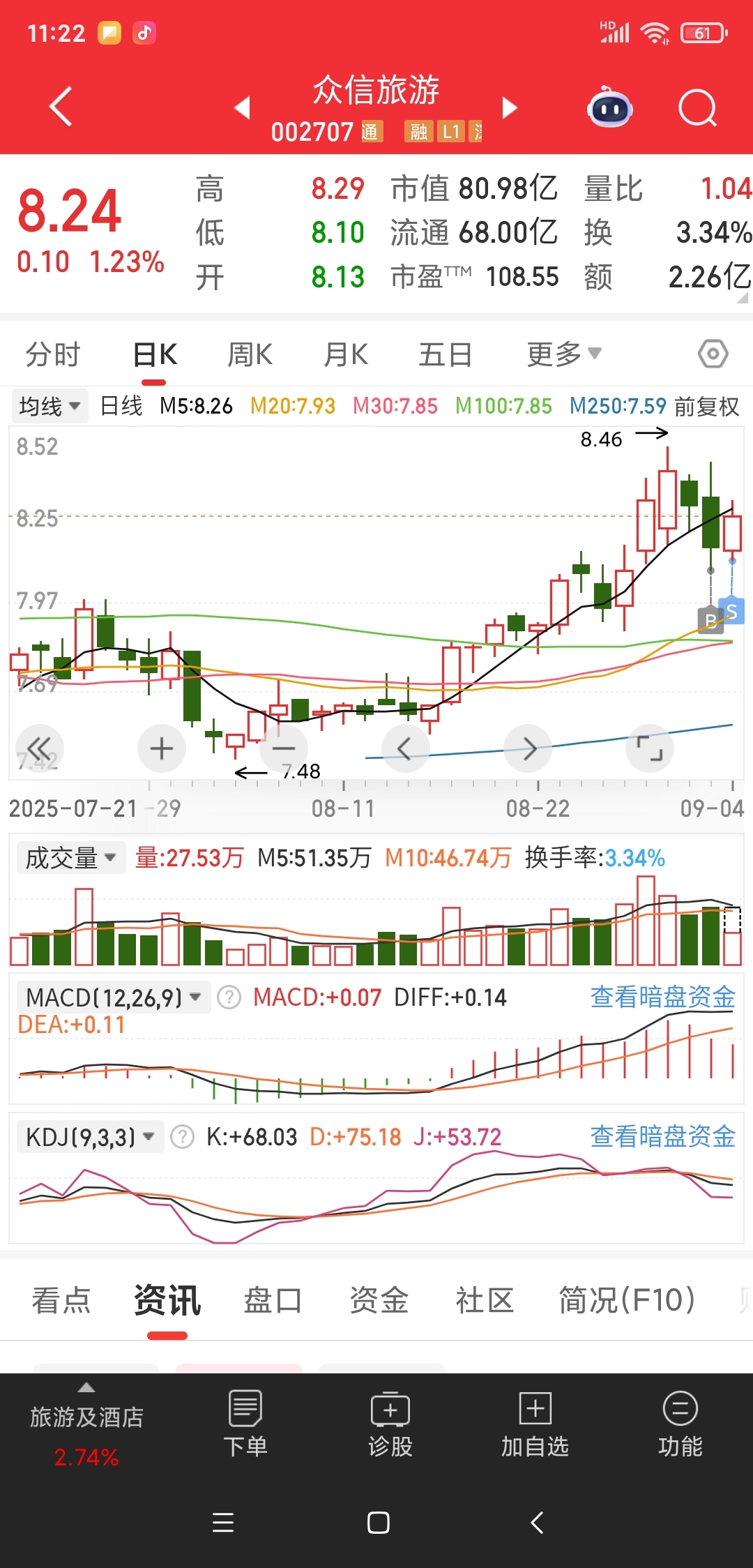
Task: Open chart settings hexagon icon
Action: point(713,354)
